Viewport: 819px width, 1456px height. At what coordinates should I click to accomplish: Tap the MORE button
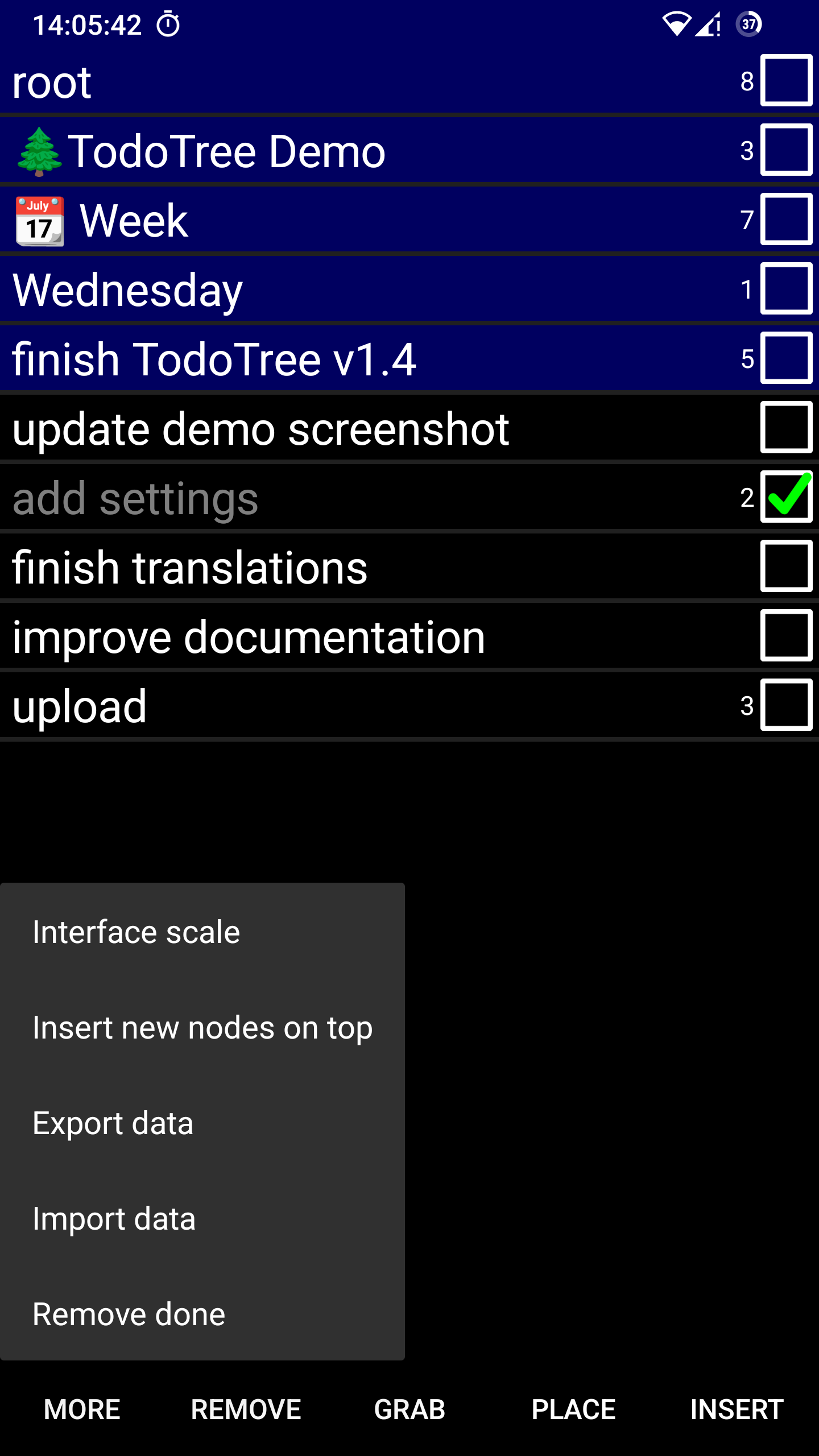point(82,1409)
